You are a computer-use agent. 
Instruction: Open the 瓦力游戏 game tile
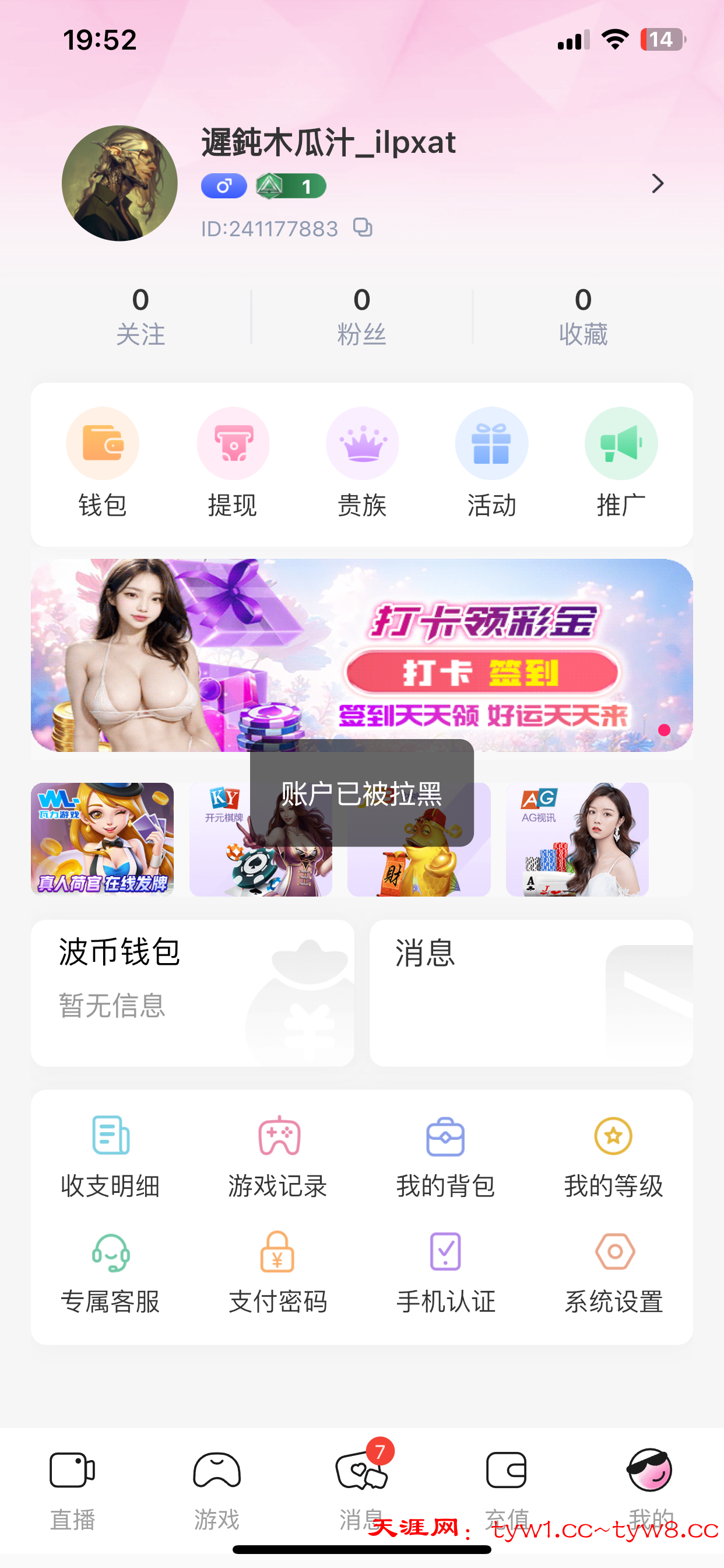102,839
